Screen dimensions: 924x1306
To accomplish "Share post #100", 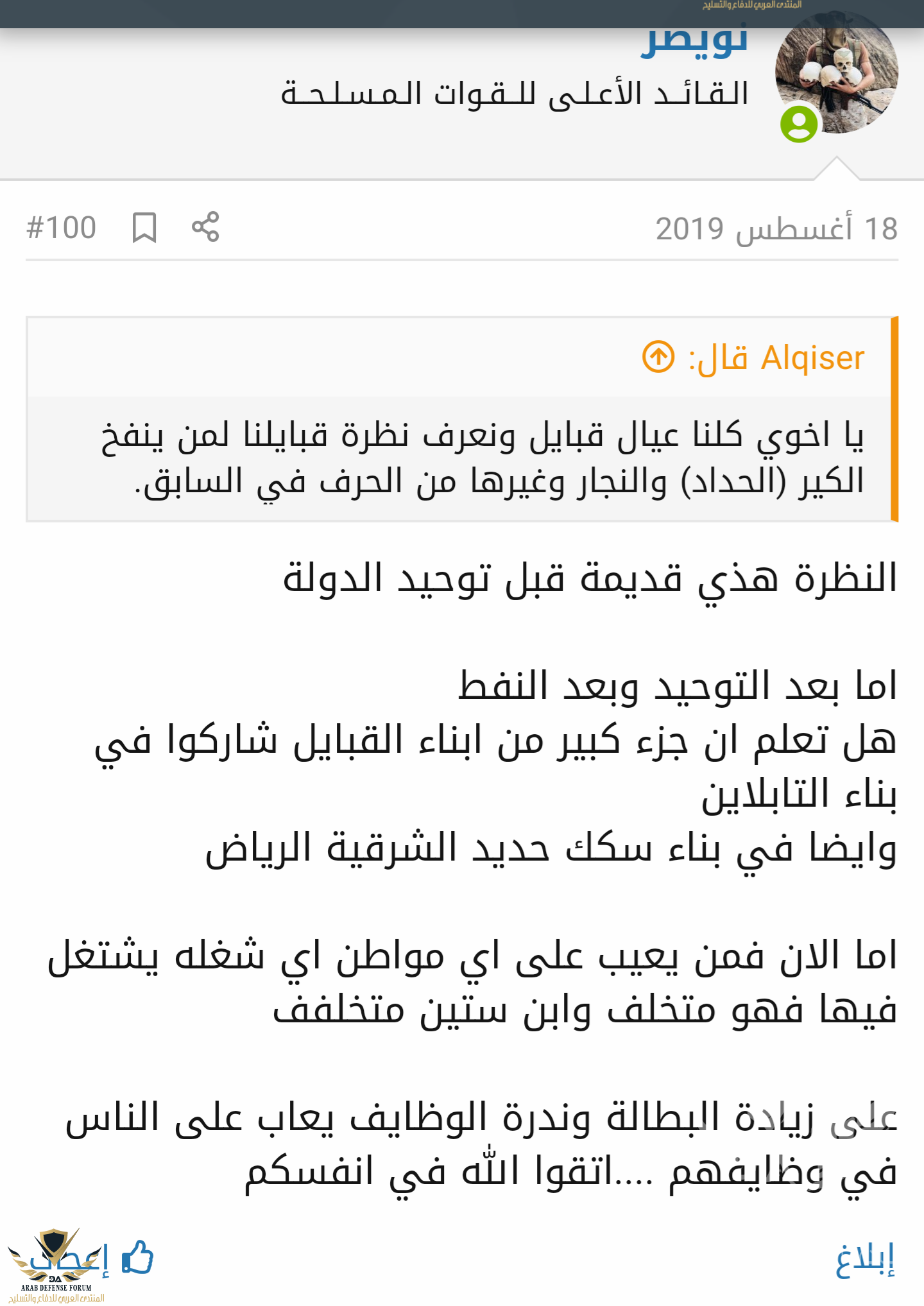I will (205, 227).
